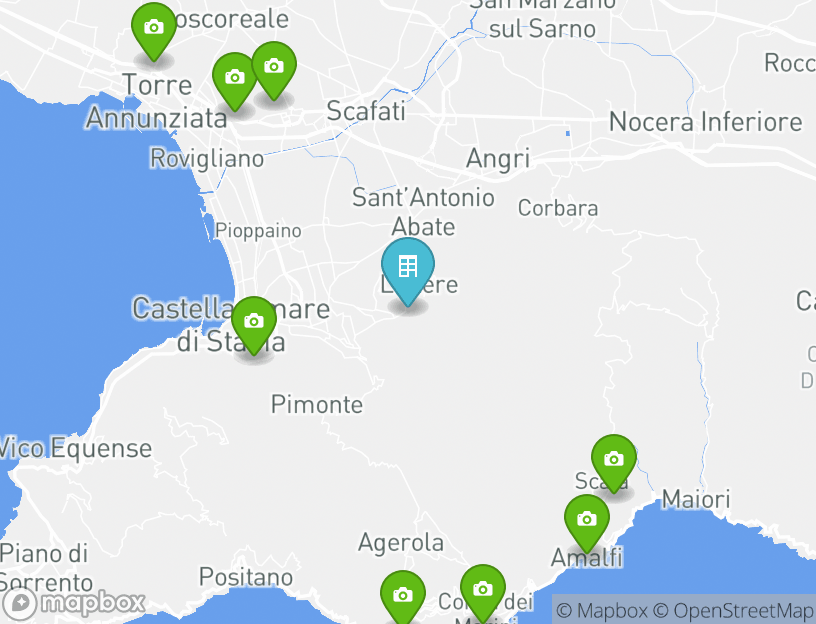Open the Mapbox attribution link

601,610
